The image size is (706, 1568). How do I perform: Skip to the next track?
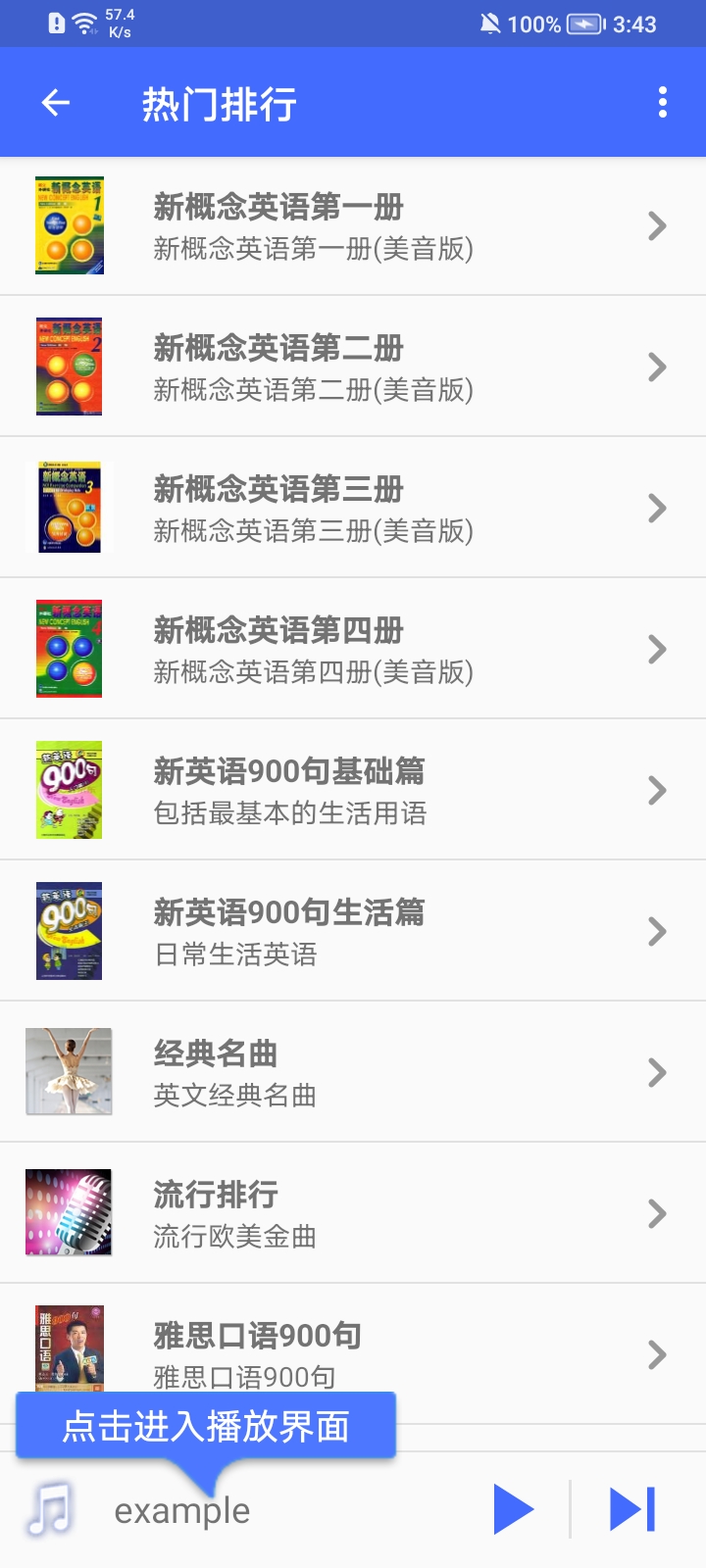tap(632, 1509)
